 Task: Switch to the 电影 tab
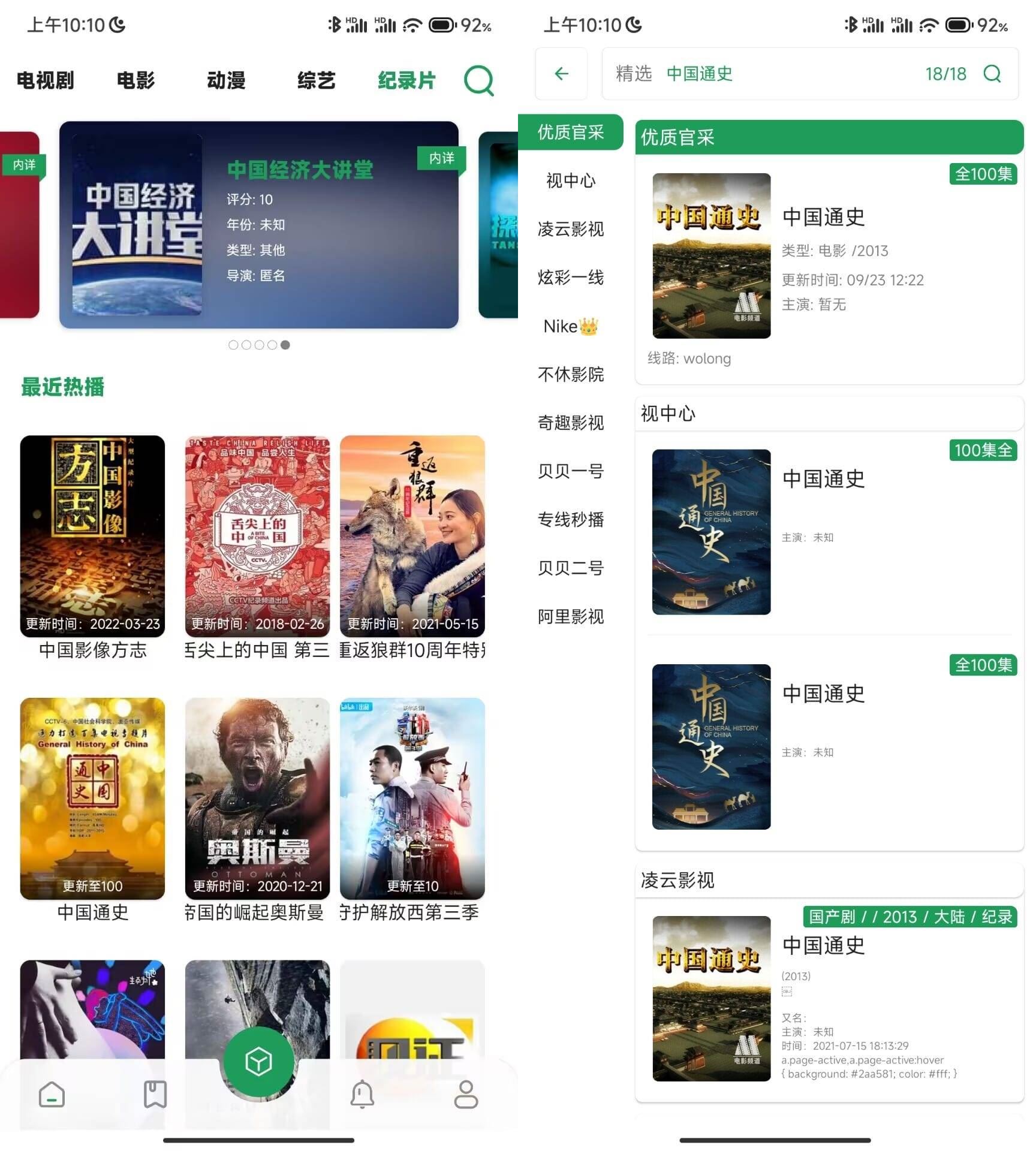click(x=135, y=80)
